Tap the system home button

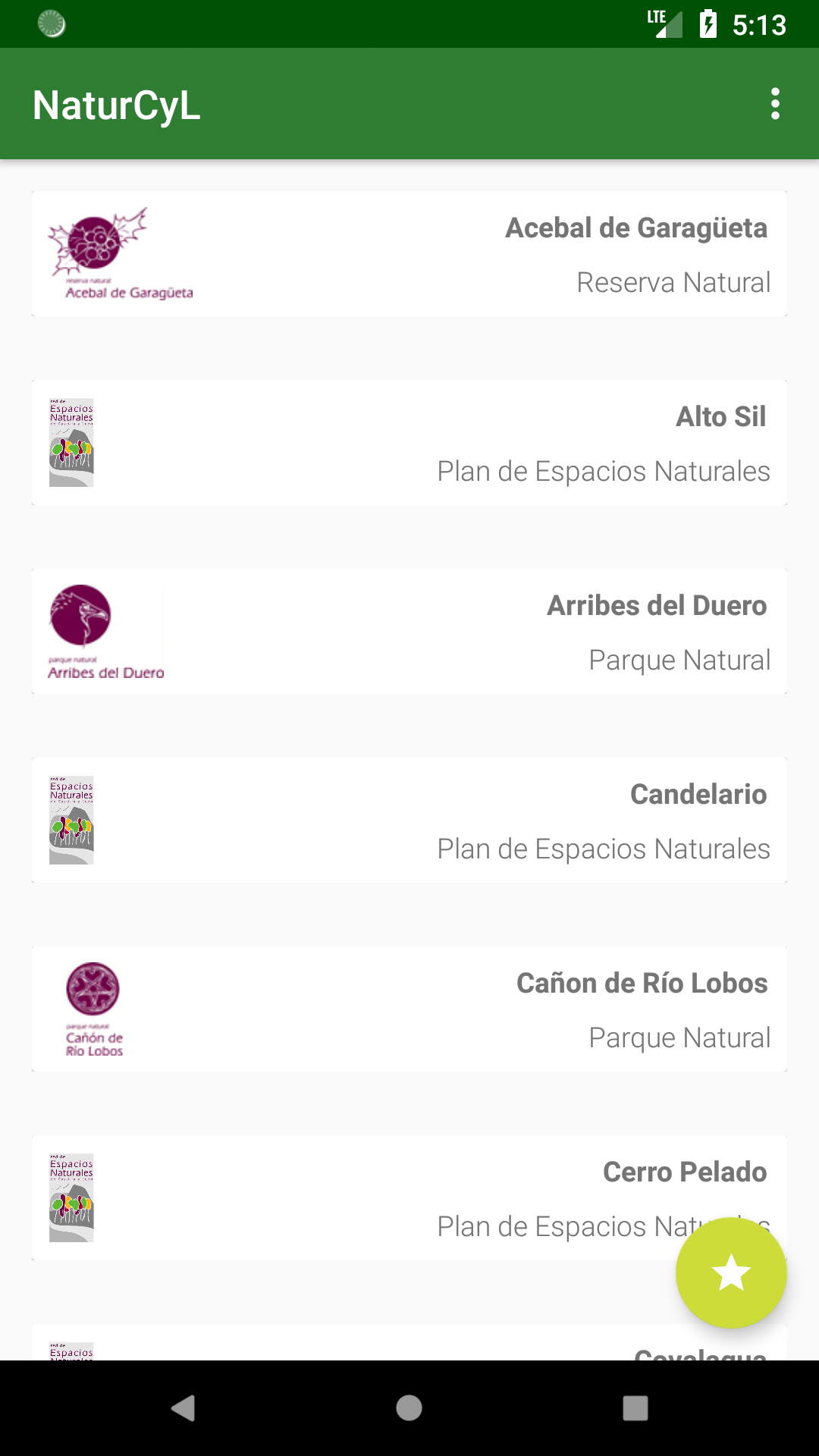click(409, 1408)
